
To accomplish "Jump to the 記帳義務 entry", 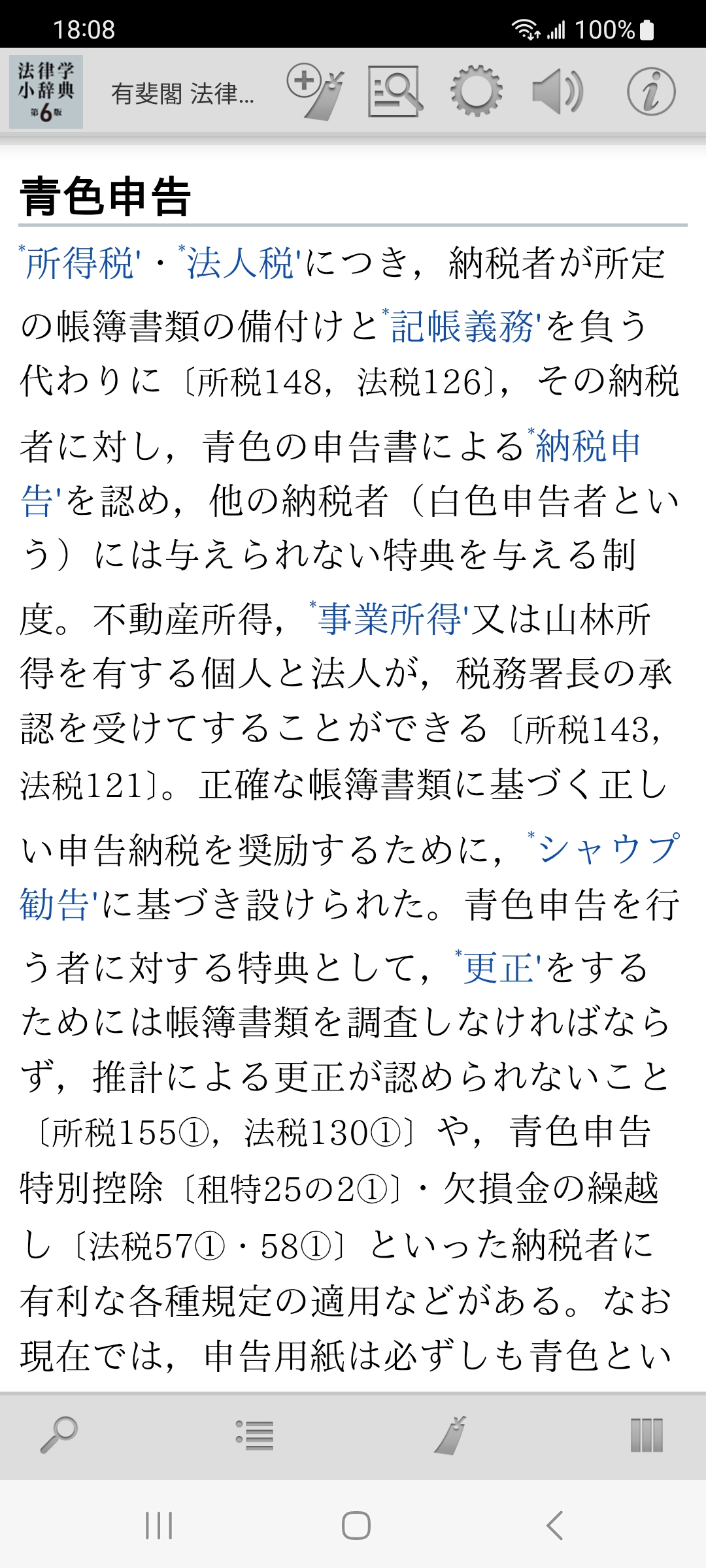I will click(x=463, y=327).
